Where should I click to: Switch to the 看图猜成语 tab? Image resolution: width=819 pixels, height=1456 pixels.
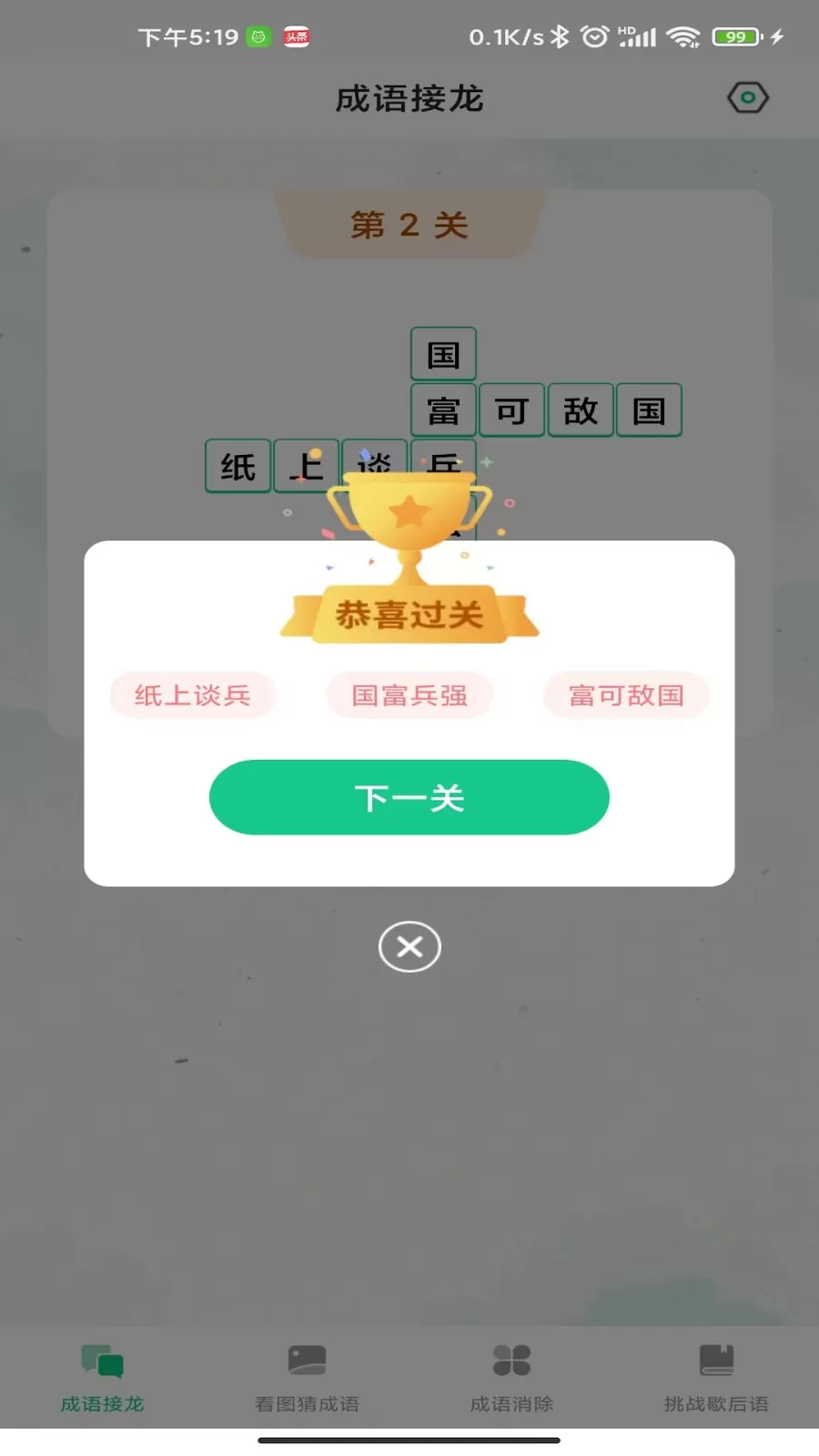(x=307, y=1378)
